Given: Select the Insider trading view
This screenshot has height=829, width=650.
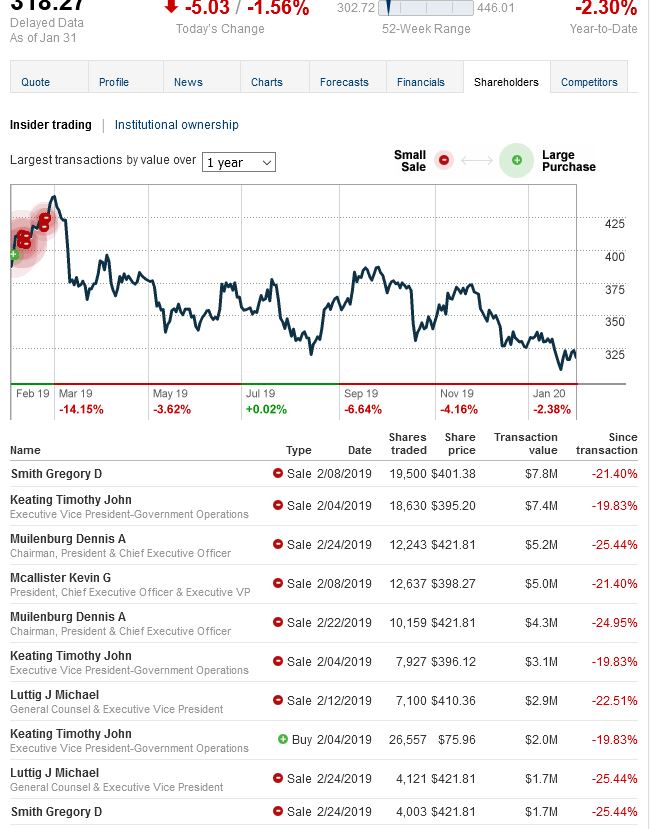Looking at the screenshot, I should [50, 125].
